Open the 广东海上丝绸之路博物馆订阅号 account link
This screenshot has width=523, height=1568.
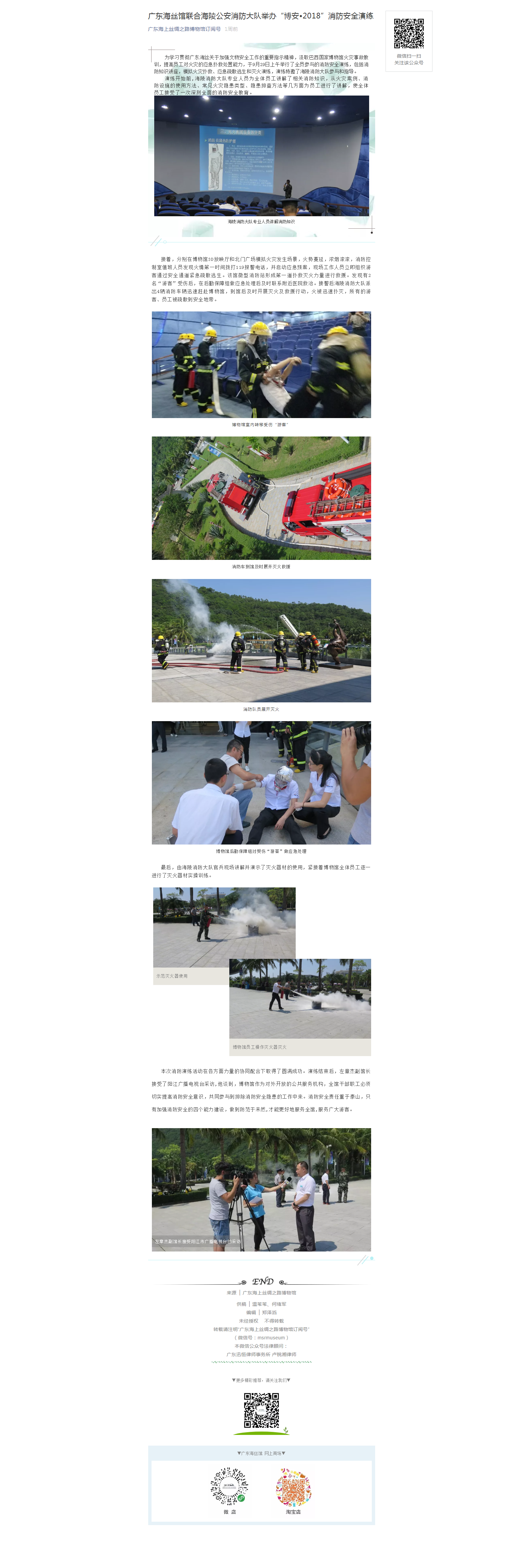click(x=184, y=29)
